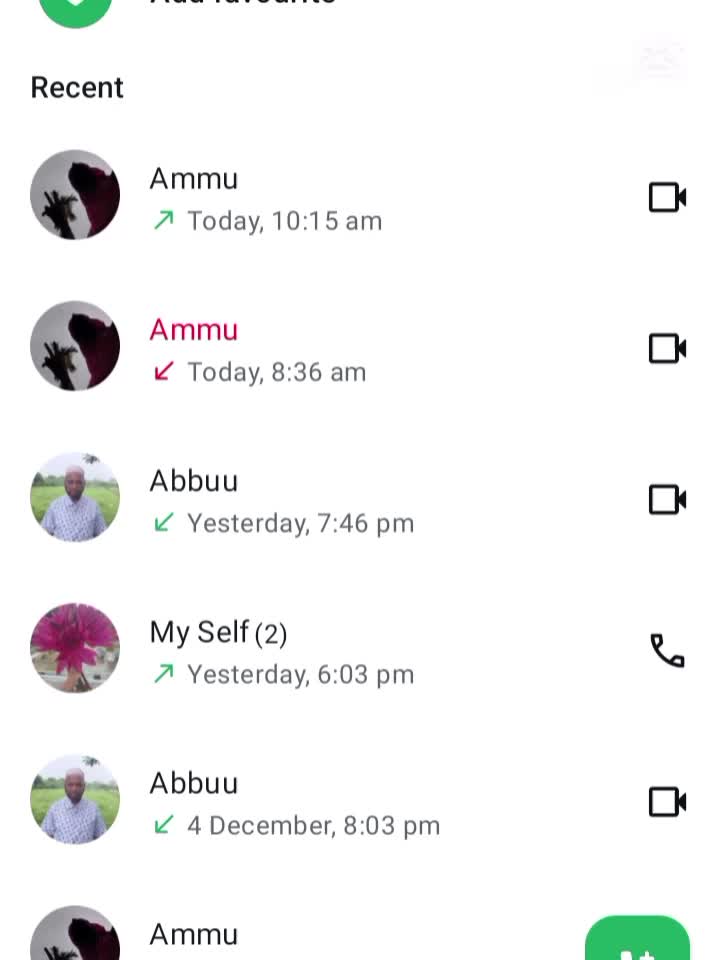Viewport: 720px width, 960px height.
Task: Voice call My Self contact
Action: tap(667, 651)
